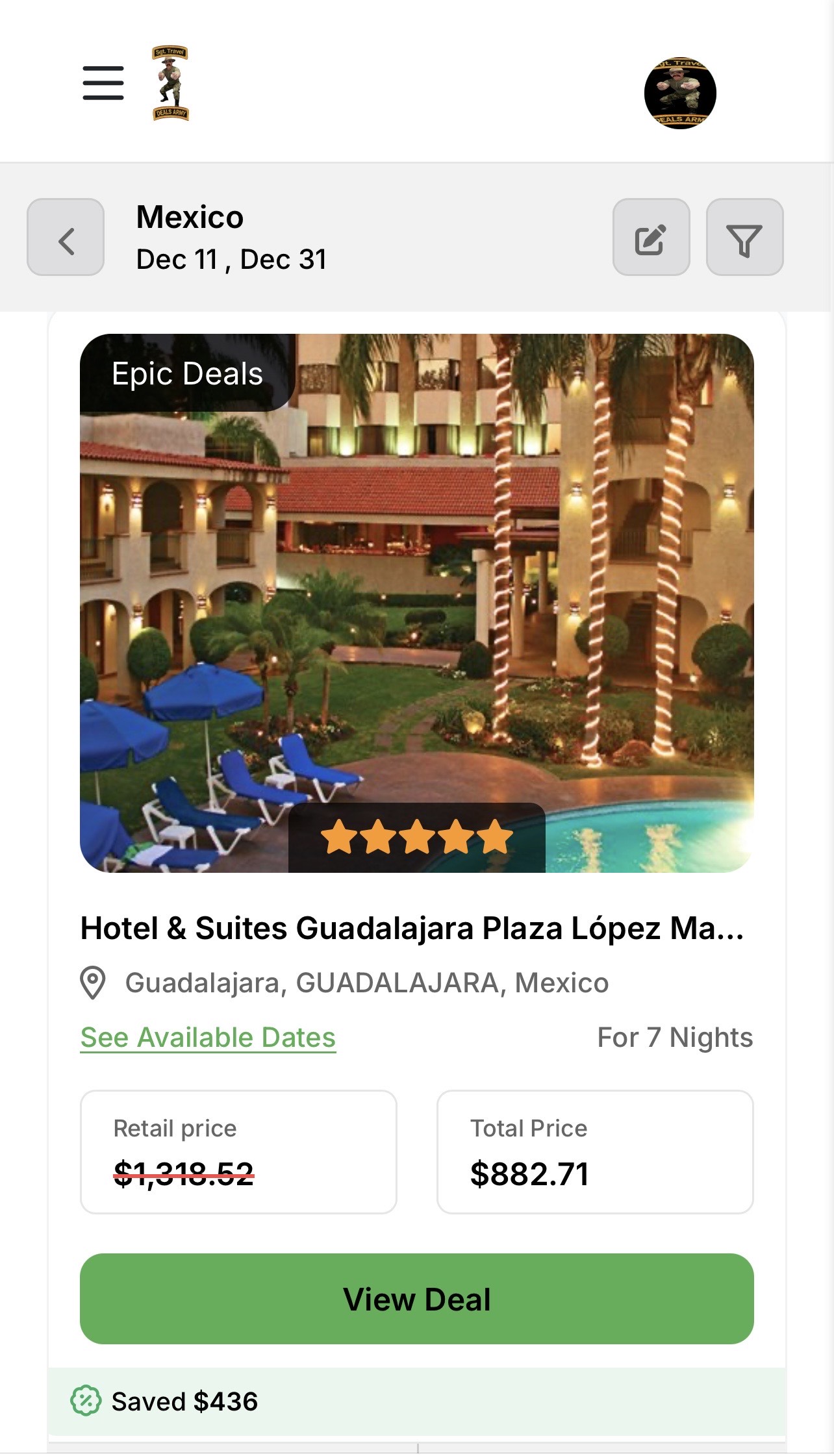The width and height of the screenshot is (834, 1456).
Task: Go back from Mexico results
Action: point(66,238)
